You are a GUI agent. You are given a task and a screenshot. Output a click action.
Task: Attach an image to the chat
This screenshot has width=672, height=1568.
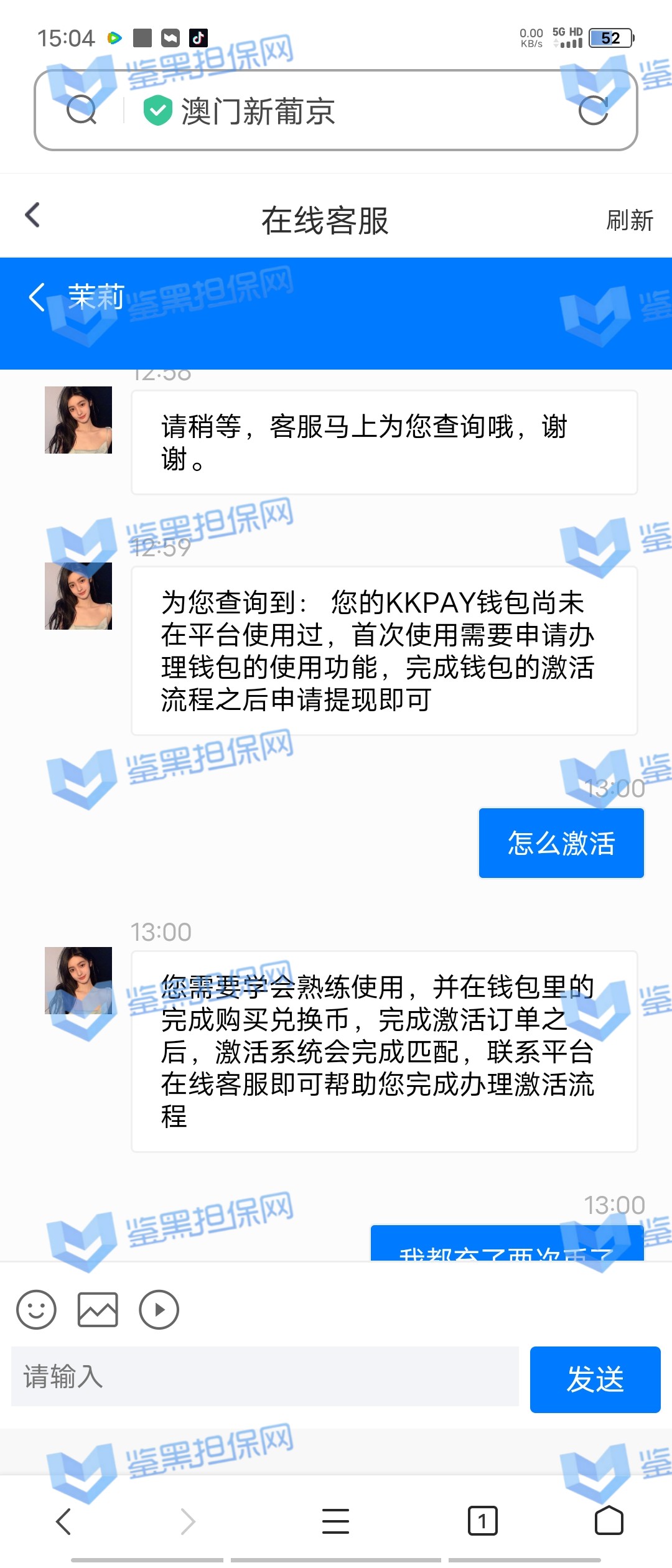98,1309
